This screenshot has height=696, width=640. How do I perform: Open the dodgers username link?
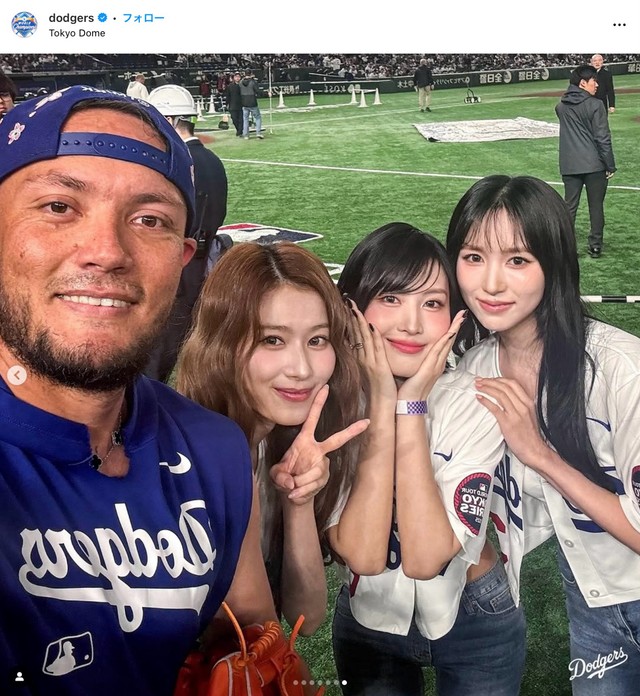71,18
